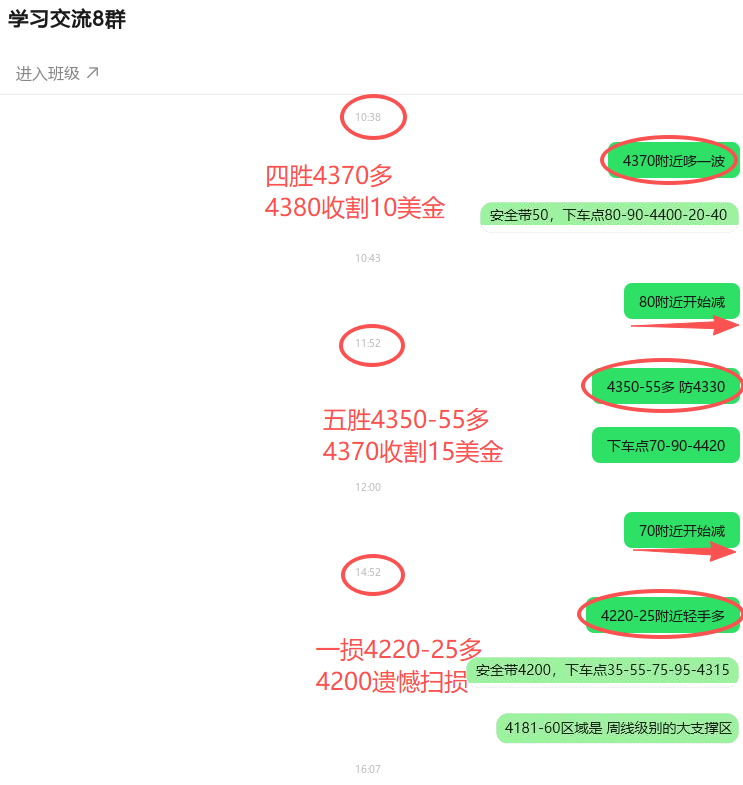
Task: Select the red annotation 四胜4370多
Action: (x=330, y=176)
